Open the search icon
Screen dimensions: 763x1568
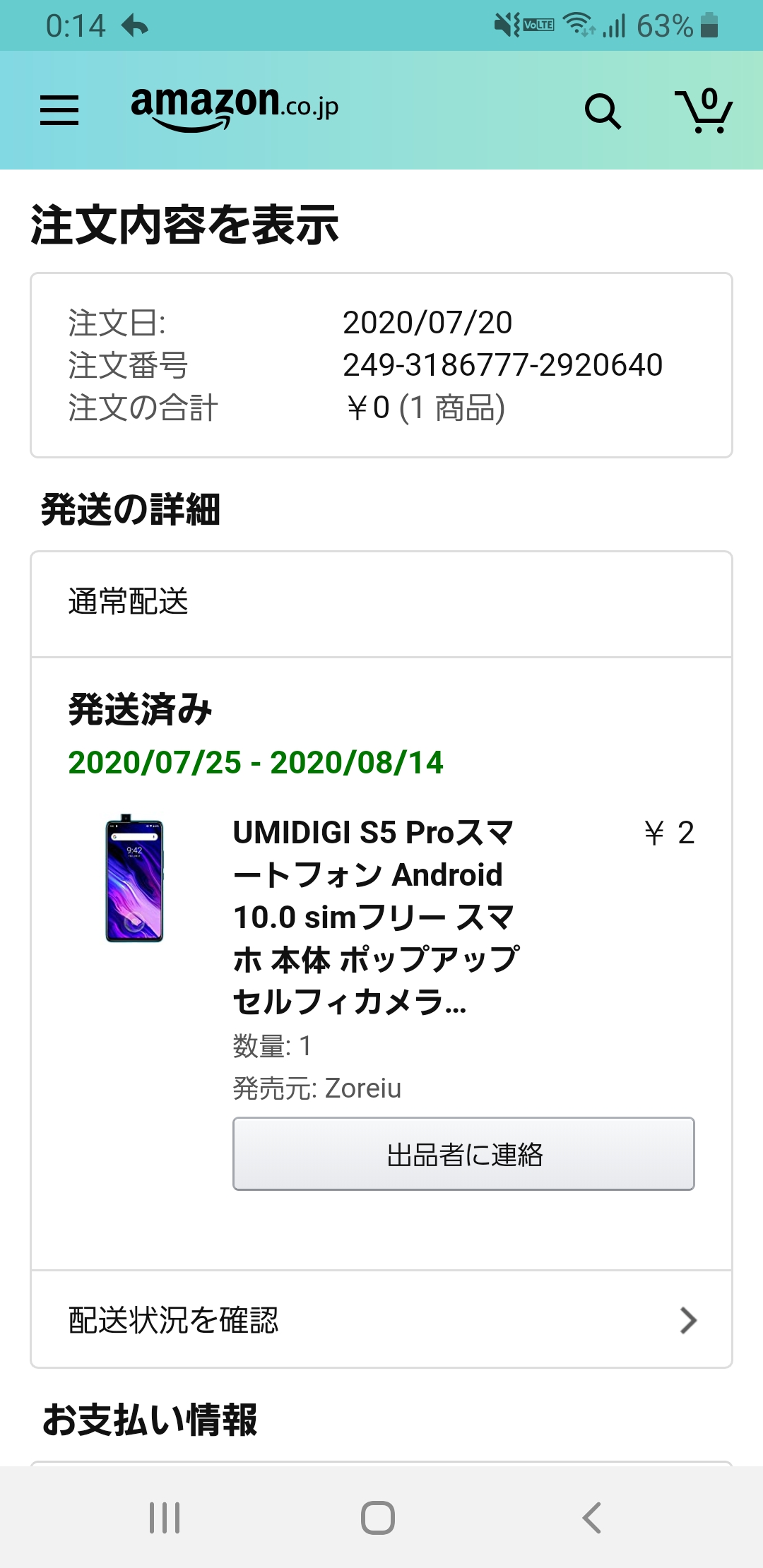point(603,111)
